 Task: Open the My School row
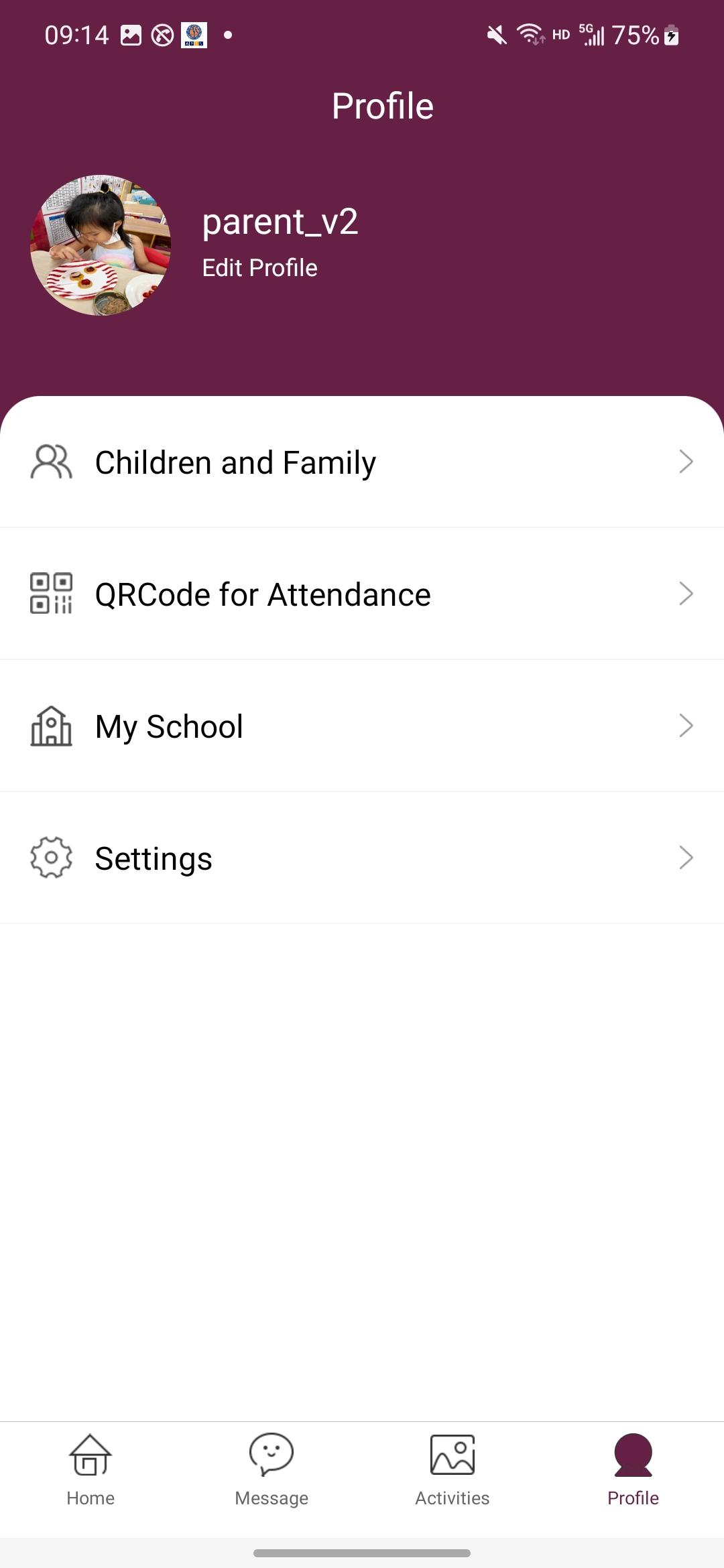(x=362, y=726)
